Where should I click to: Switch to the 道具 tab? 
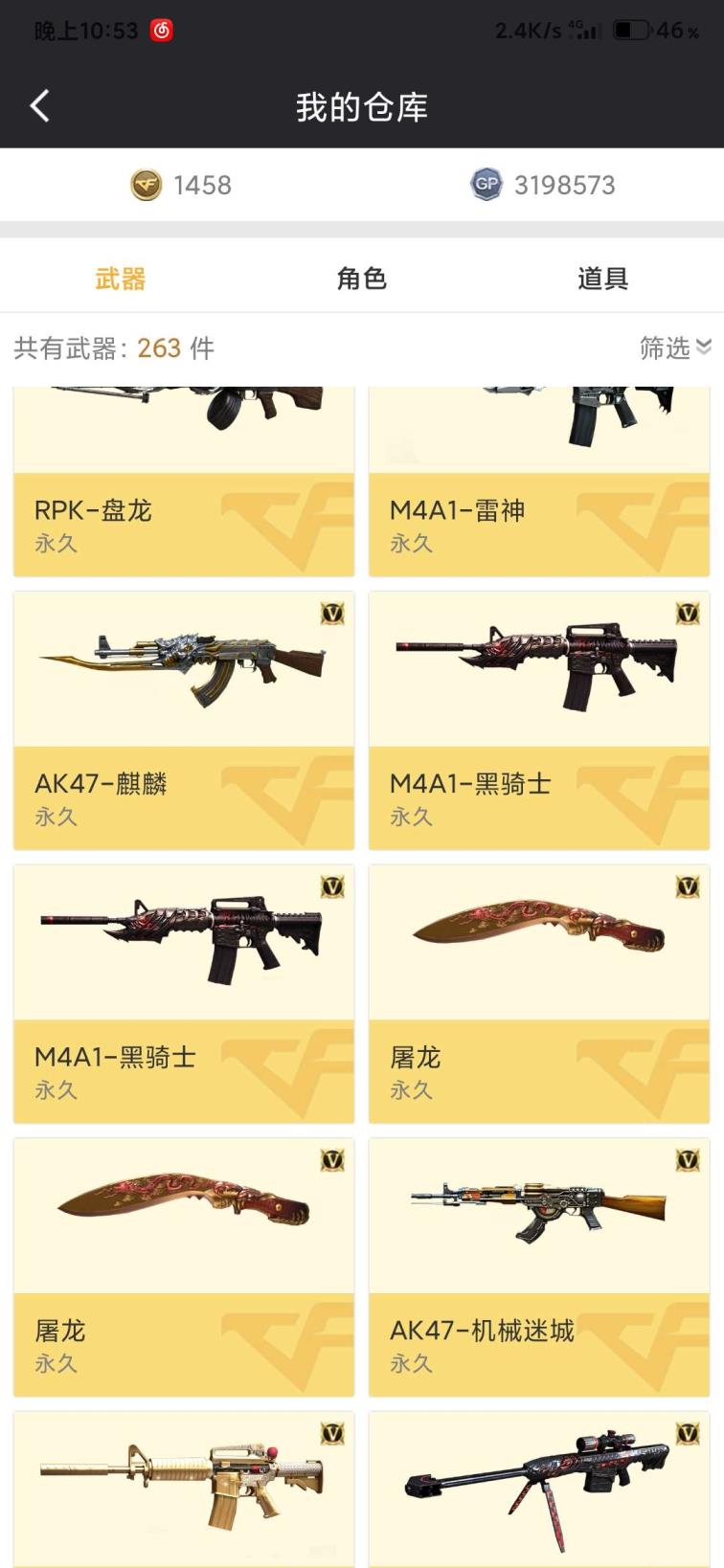coord(602,279)
